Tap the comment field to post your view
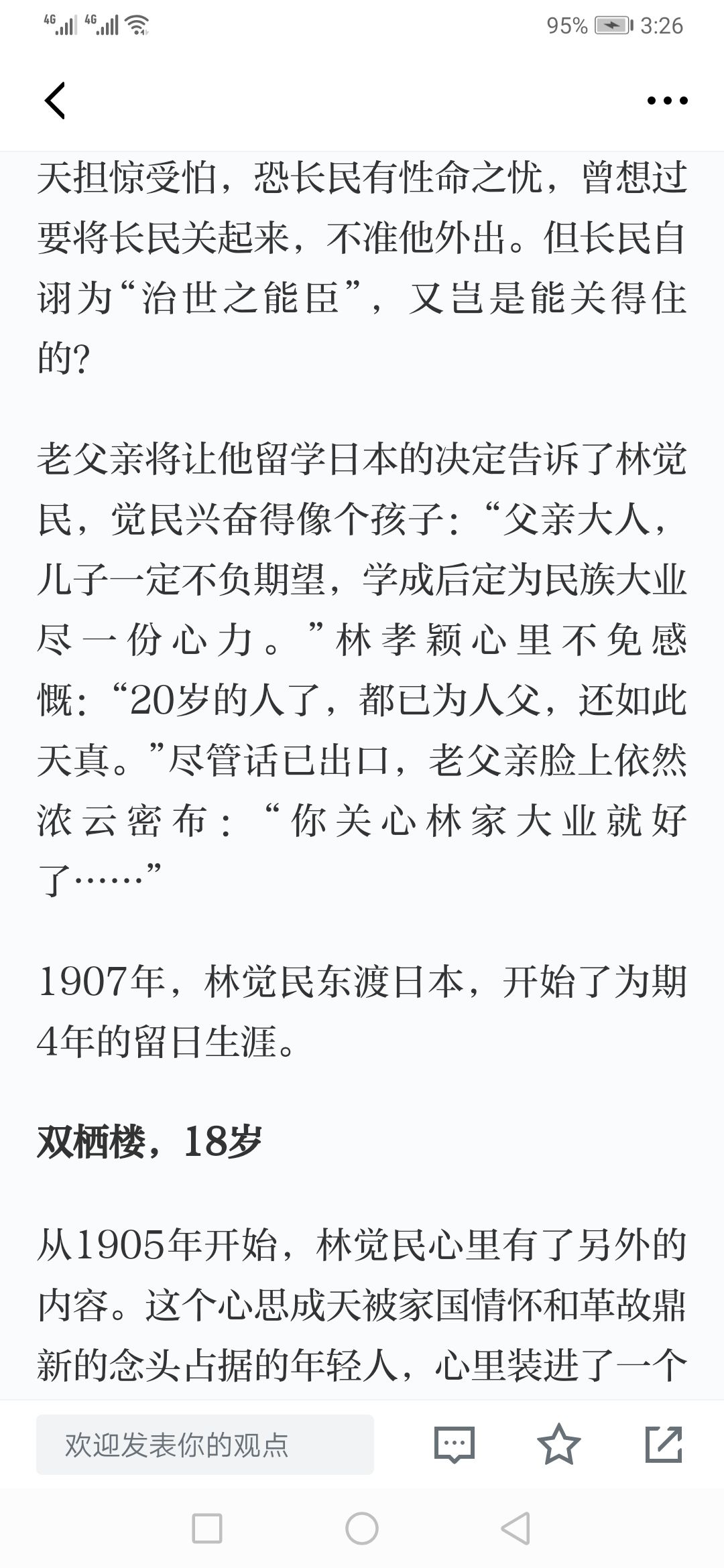The height and width of the screenshot is (1568, 724). coord(205,1445)
